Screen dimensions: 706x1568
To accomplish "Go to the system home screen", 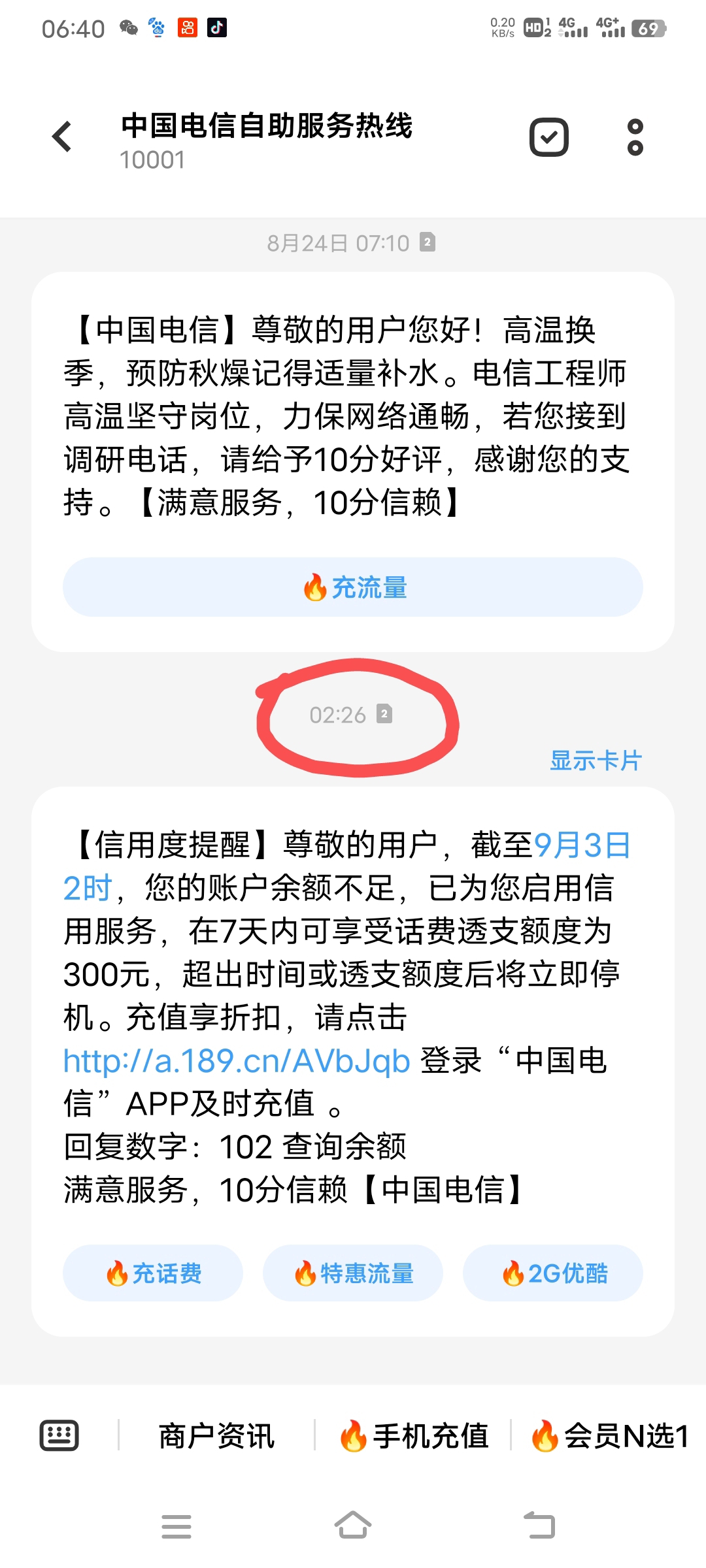I will (x=353, y=1526).
